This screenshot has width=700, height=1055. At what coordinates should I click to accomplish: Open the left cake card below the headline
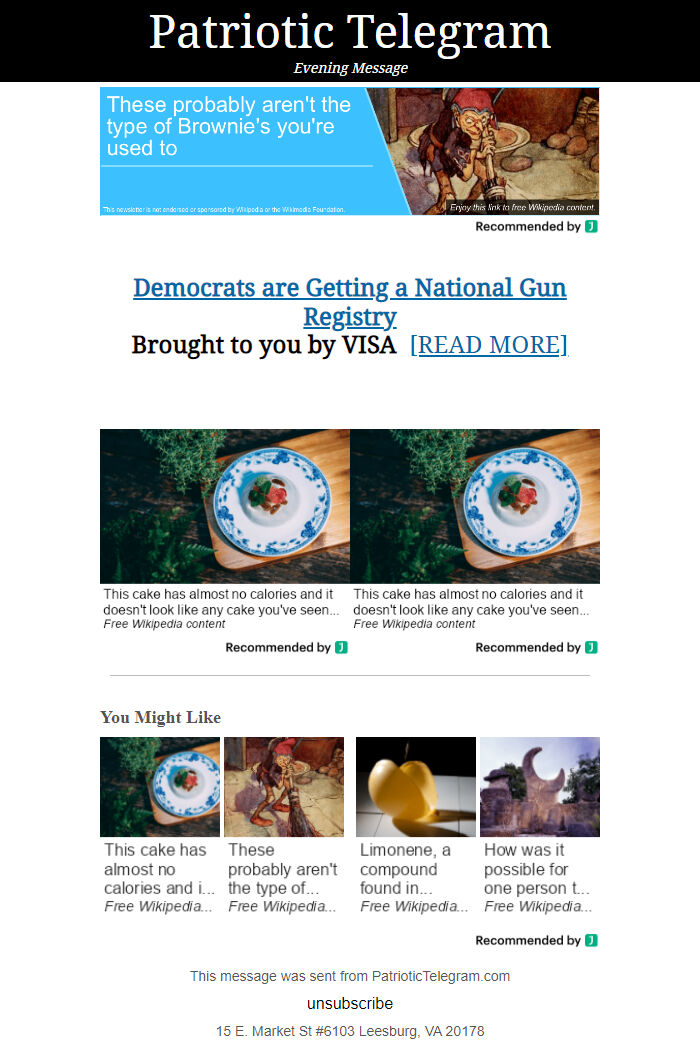click(x=224, y=528)
